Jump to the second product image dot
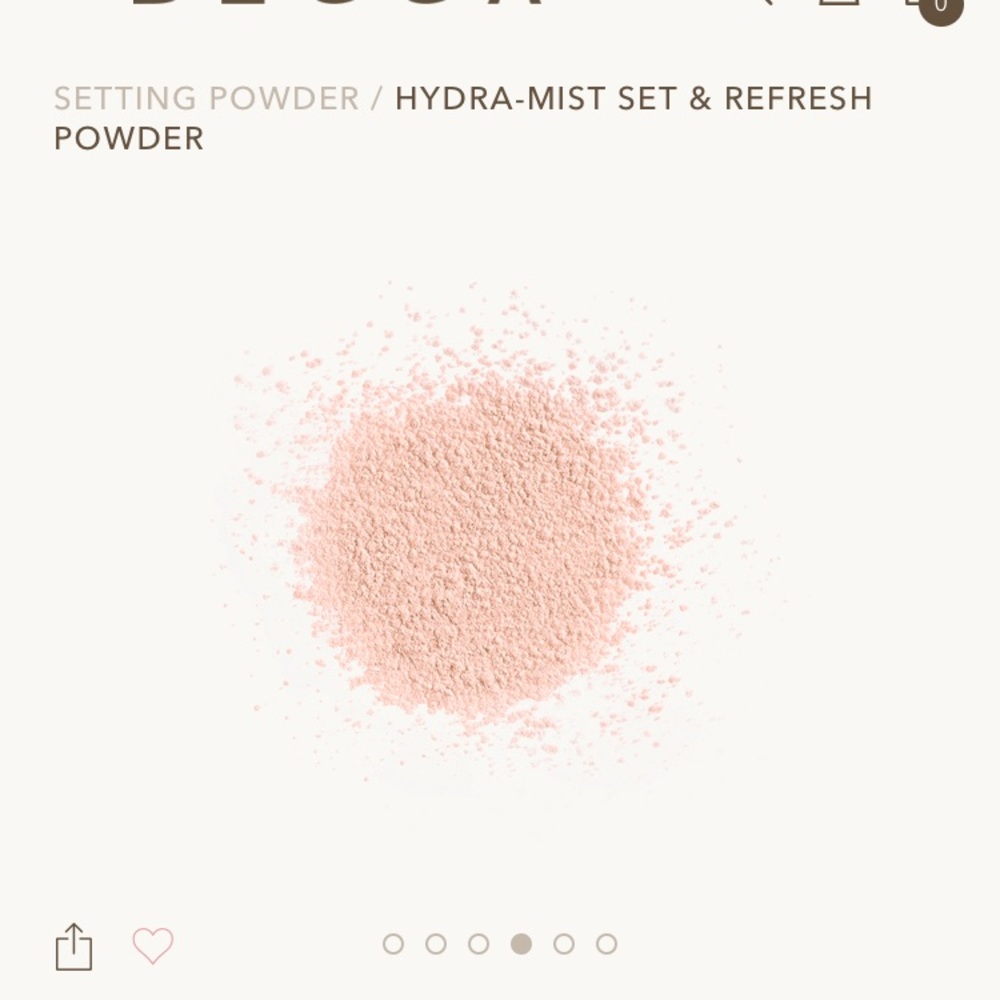Image resolution: width=1000 pixels, height=1000 pixels. [x=436, y=944]
